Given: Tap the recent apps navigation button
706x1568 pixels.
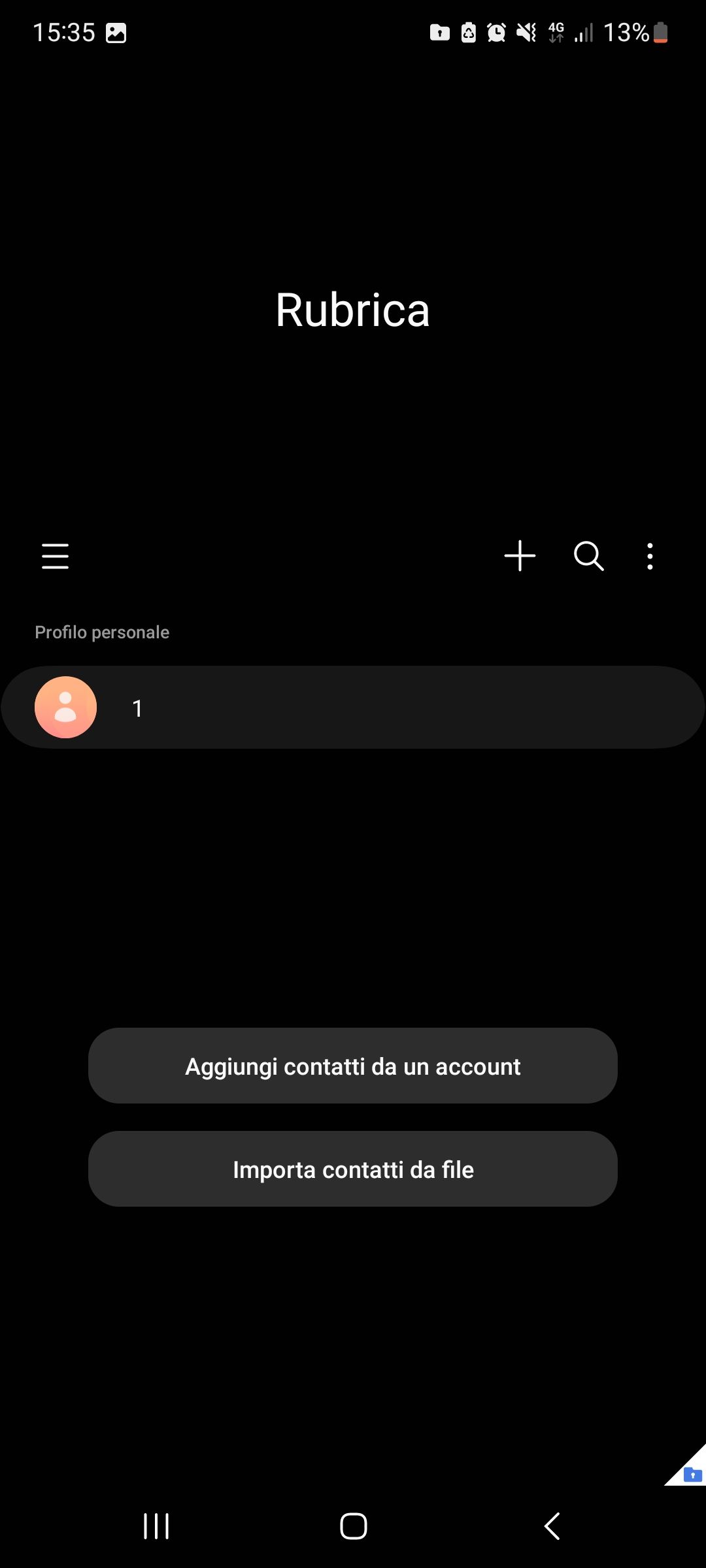Looking at the screenshot, I should pyautogui.click(x=156, y=1527).
